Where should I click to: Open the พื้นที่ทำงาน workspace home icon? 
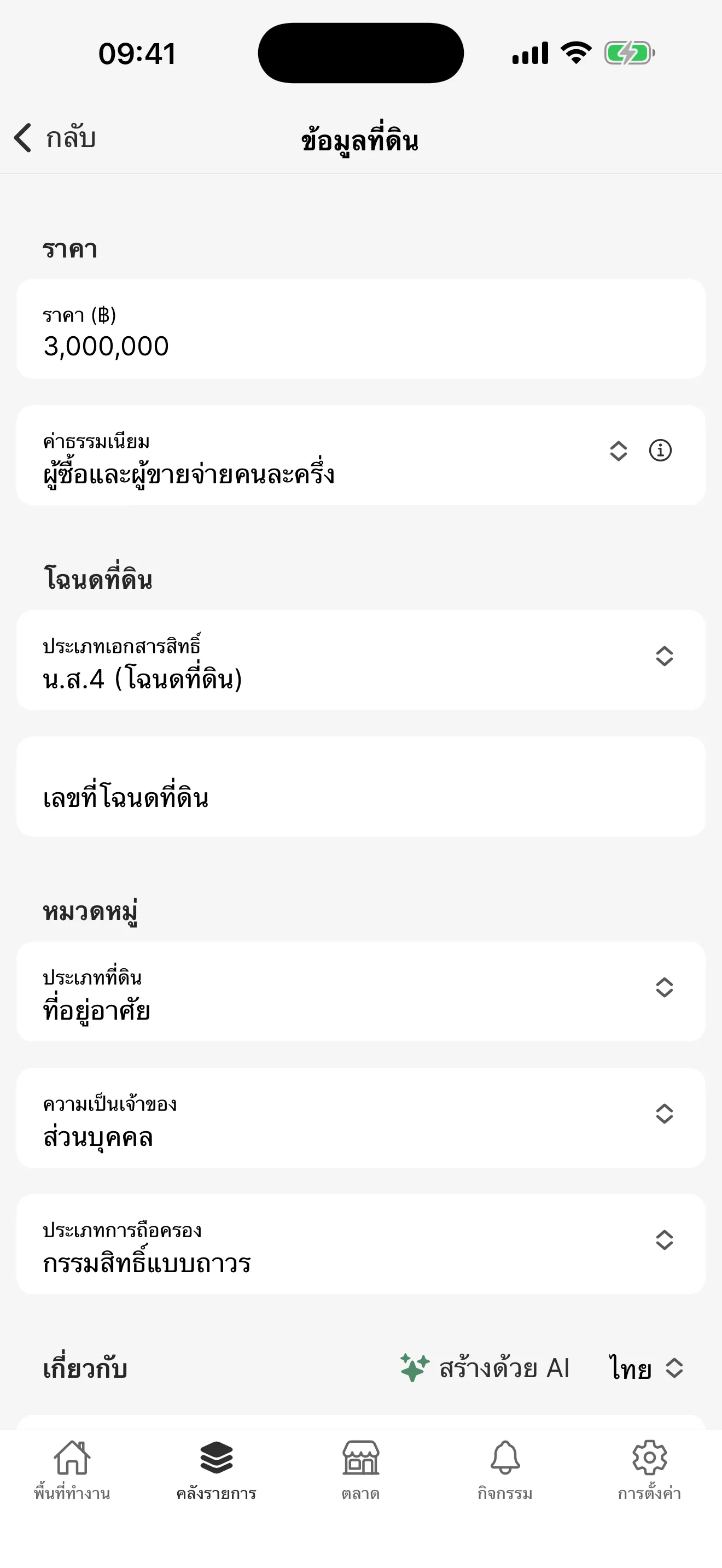click(x=72, y=1464)
